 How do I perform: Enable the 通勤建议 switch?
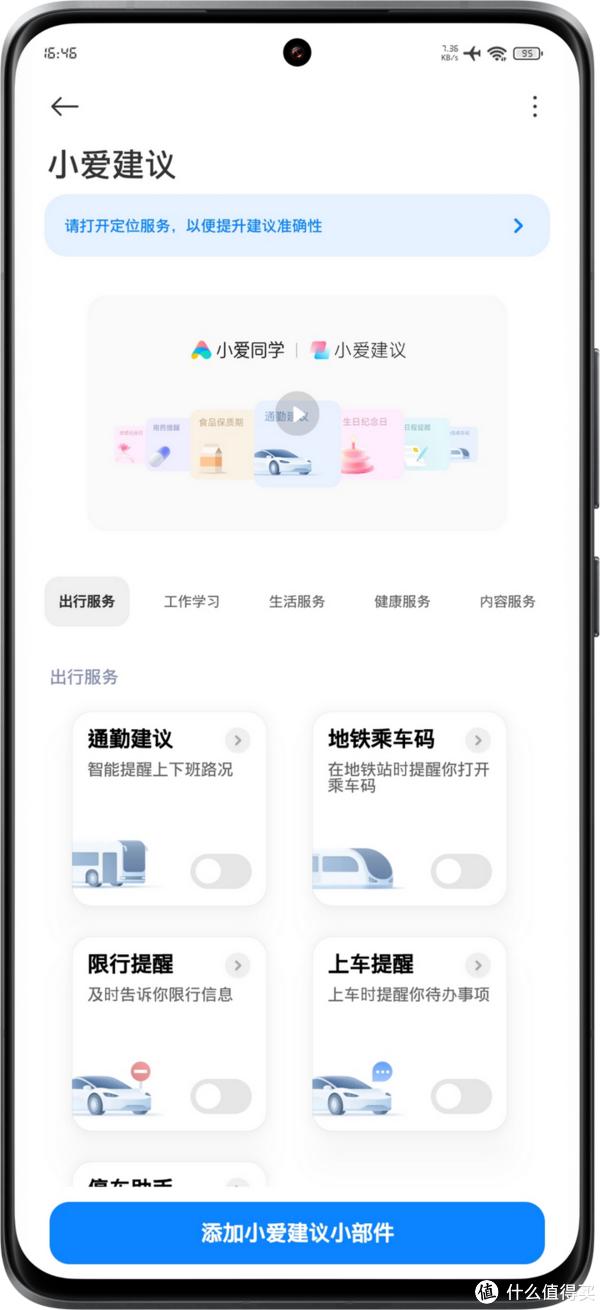coord(221,871)
